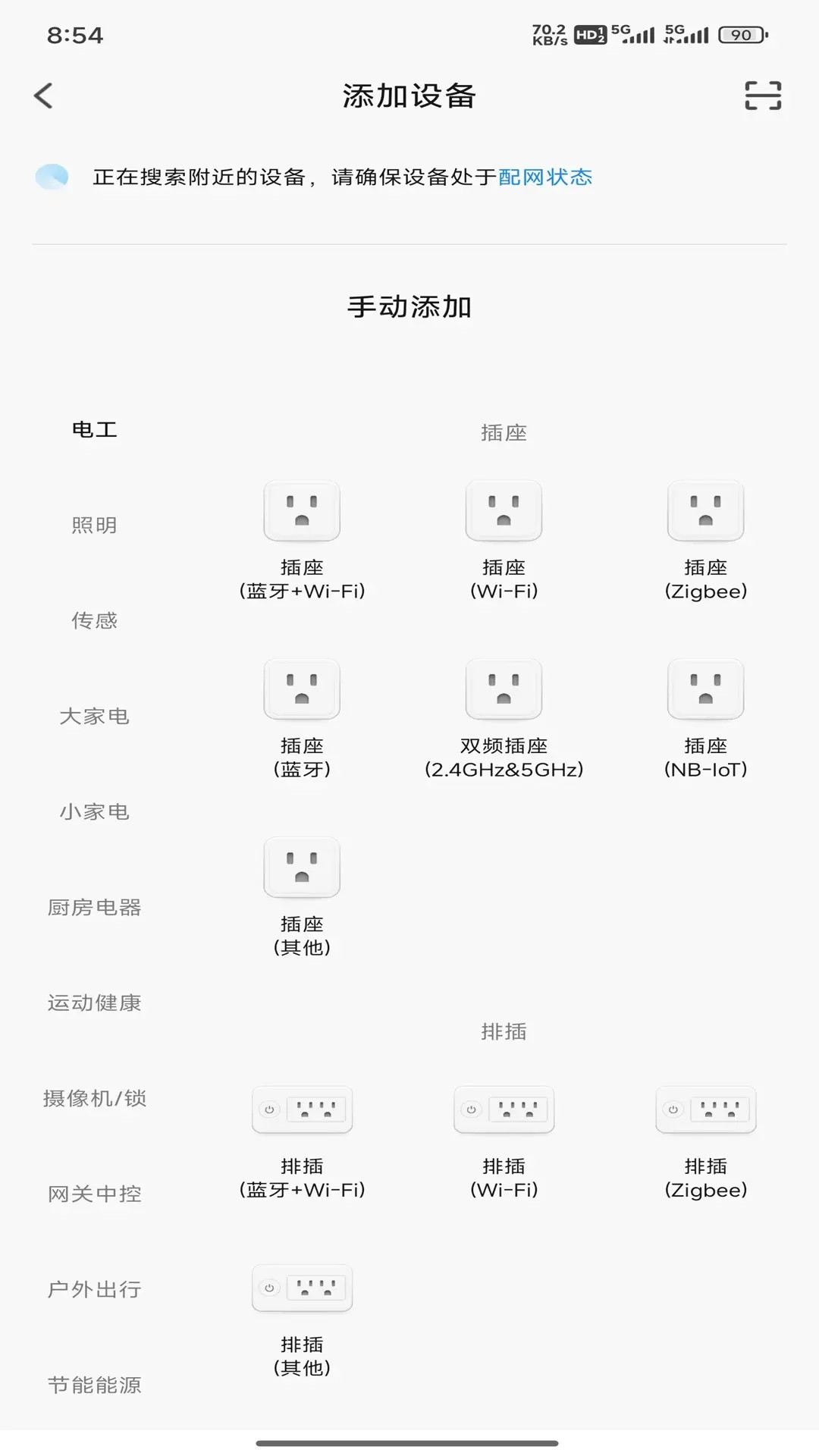Image resolution: width=819 pixels, height=1456 pixels.
Task: Choose 插座 (蓝牙+Wi-Fi) device
Action: pyautogui.click(x=302, y=540)
